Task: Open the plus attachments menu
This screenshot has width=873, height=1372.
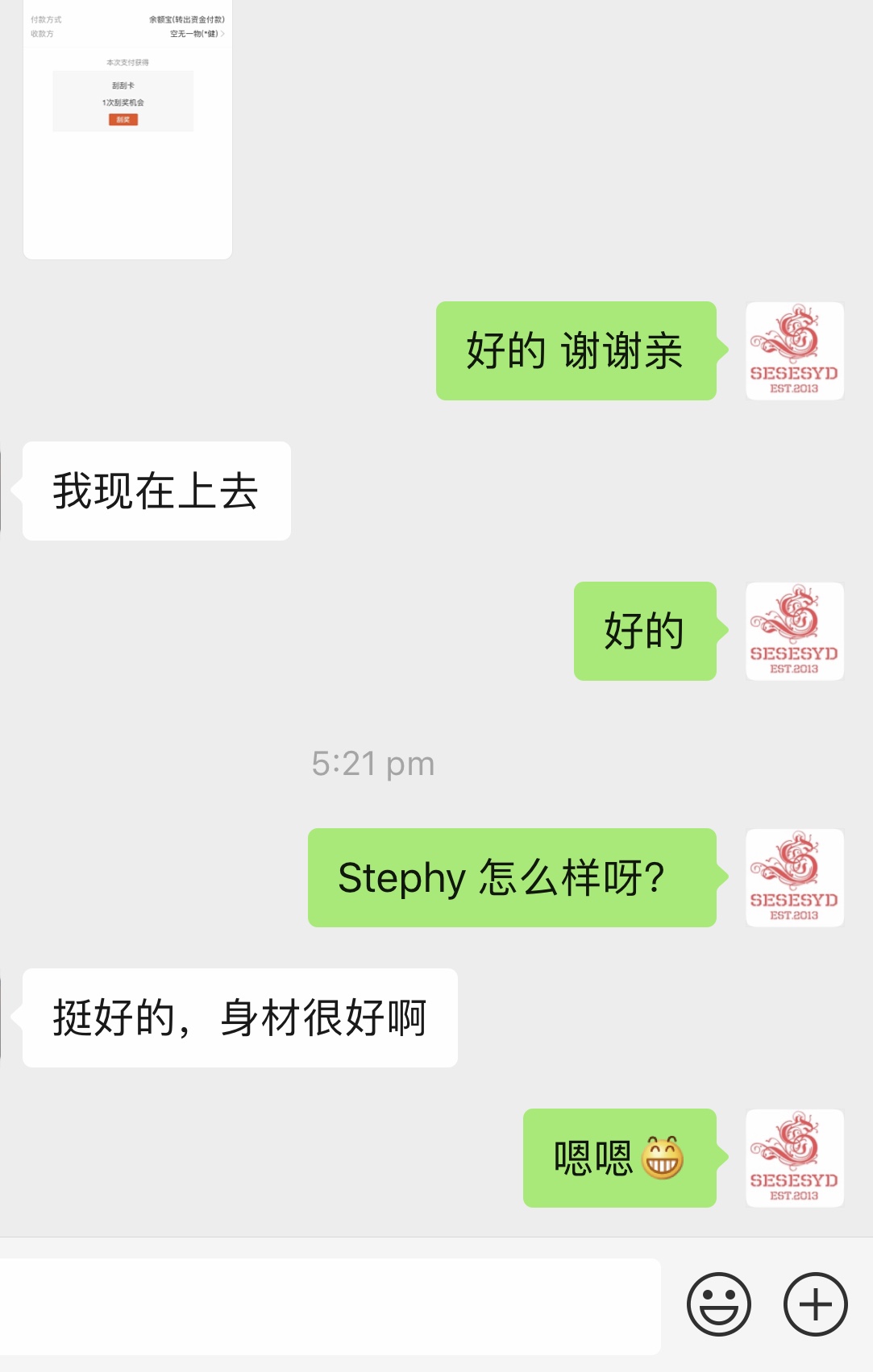Action: [815, 1304]
